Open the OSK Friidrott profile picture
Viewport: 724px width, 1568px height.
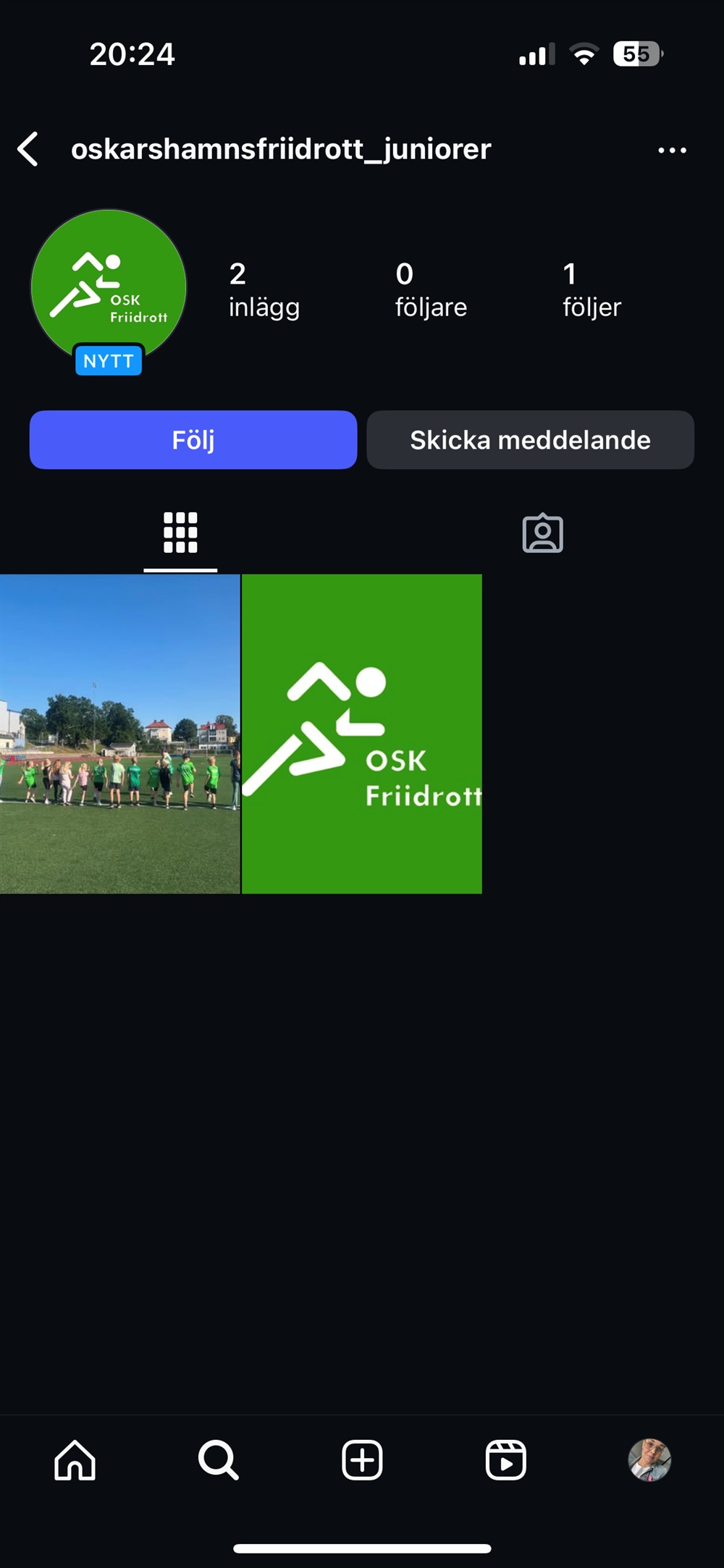coord(109,288)
